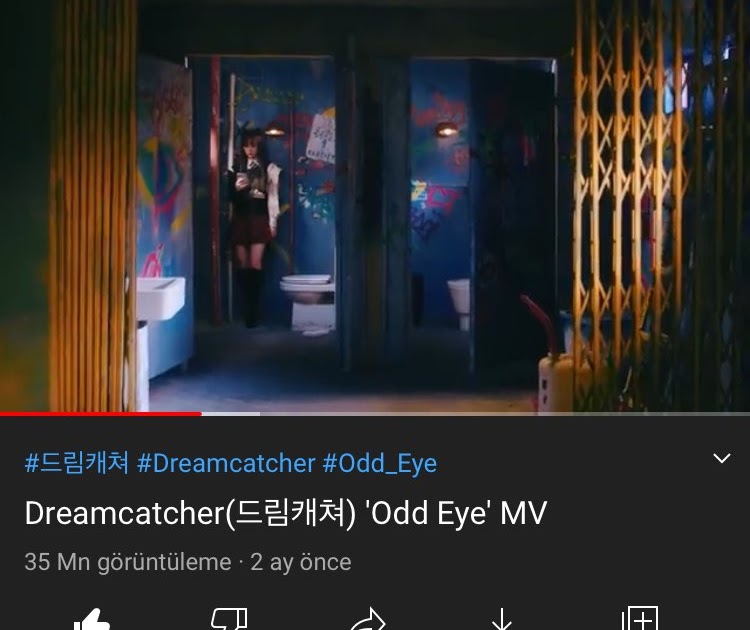The height and width of the screenshot is (630, 750).
Task: Open the #Dreamcatcher hashtag
Action: (226, 464)
